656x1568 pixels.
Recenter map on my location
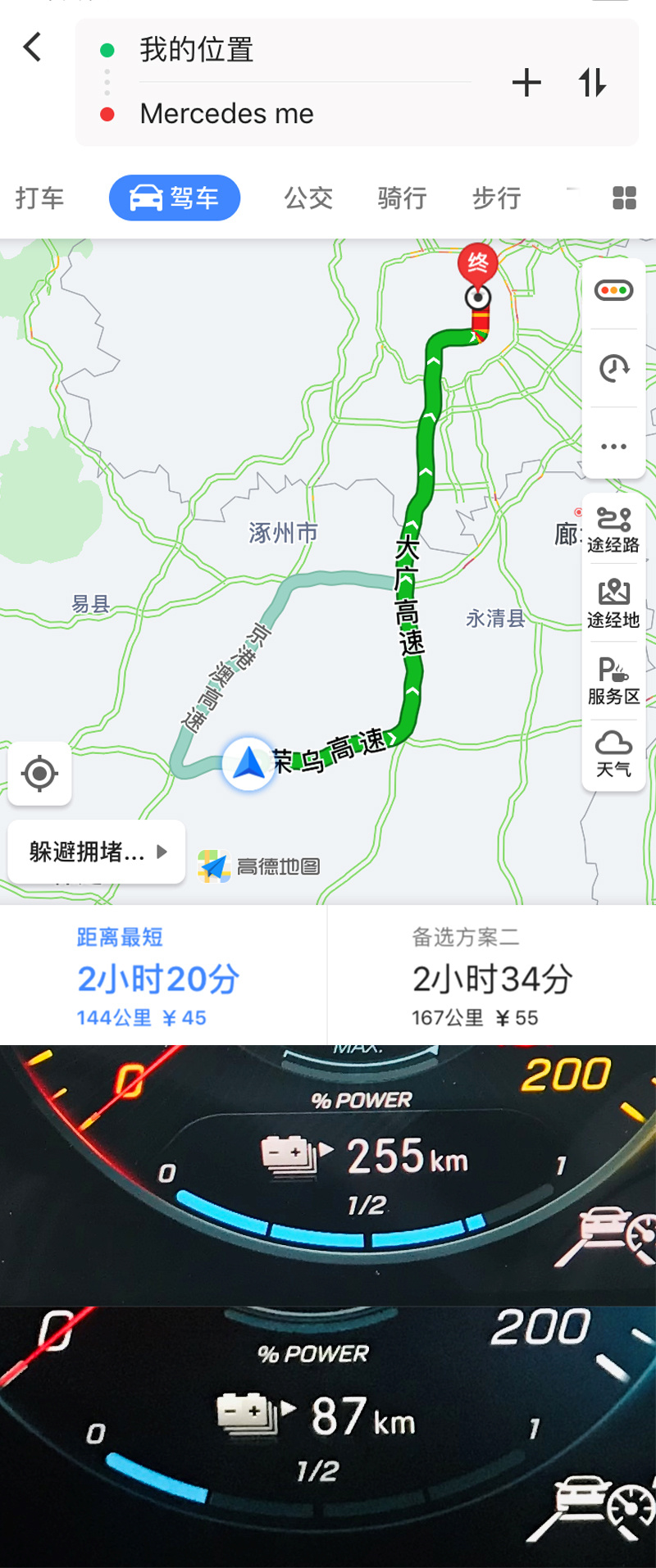pos(39,774)
